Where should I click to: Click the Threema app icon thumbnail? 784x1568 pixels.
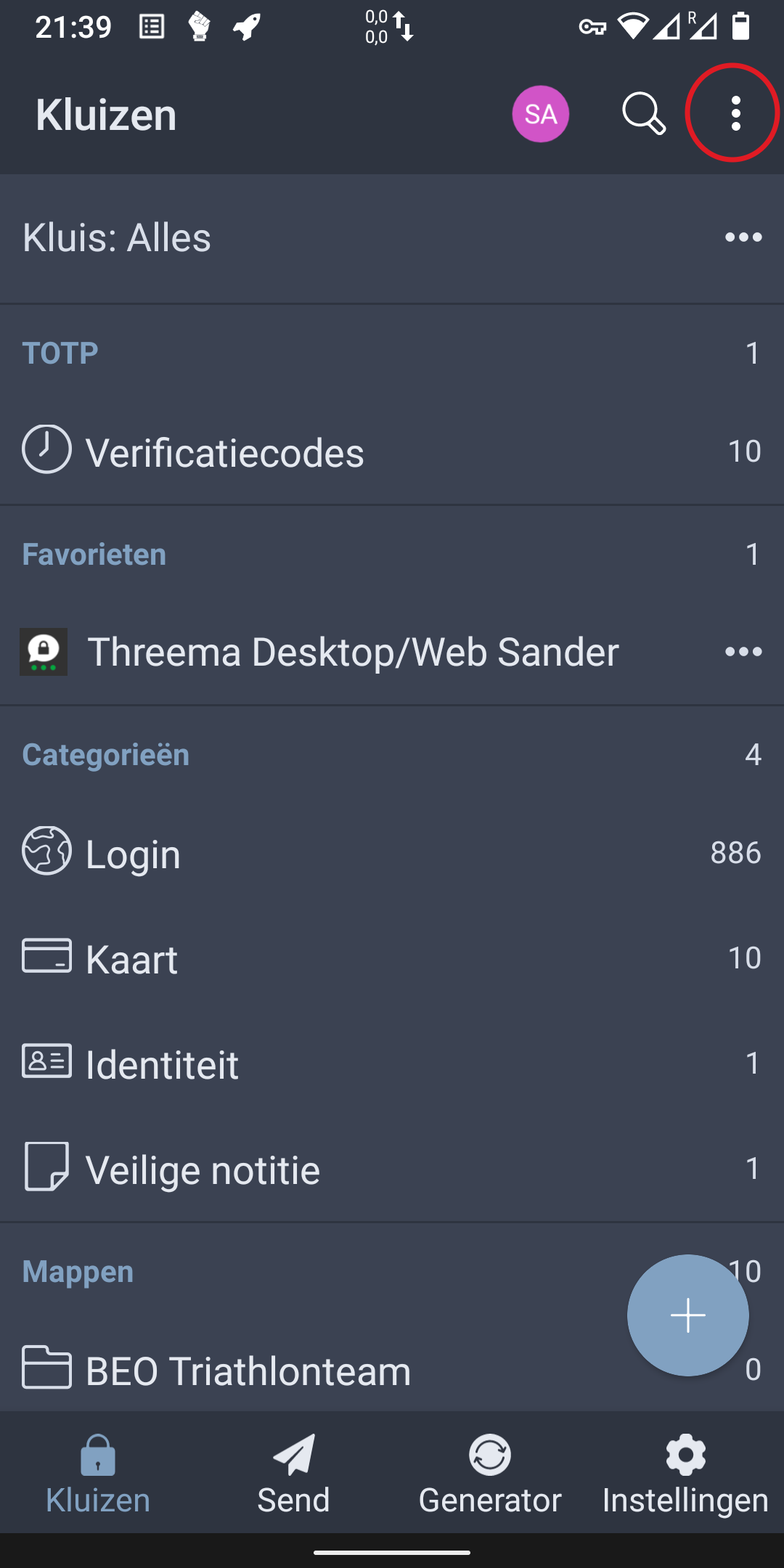42,650
